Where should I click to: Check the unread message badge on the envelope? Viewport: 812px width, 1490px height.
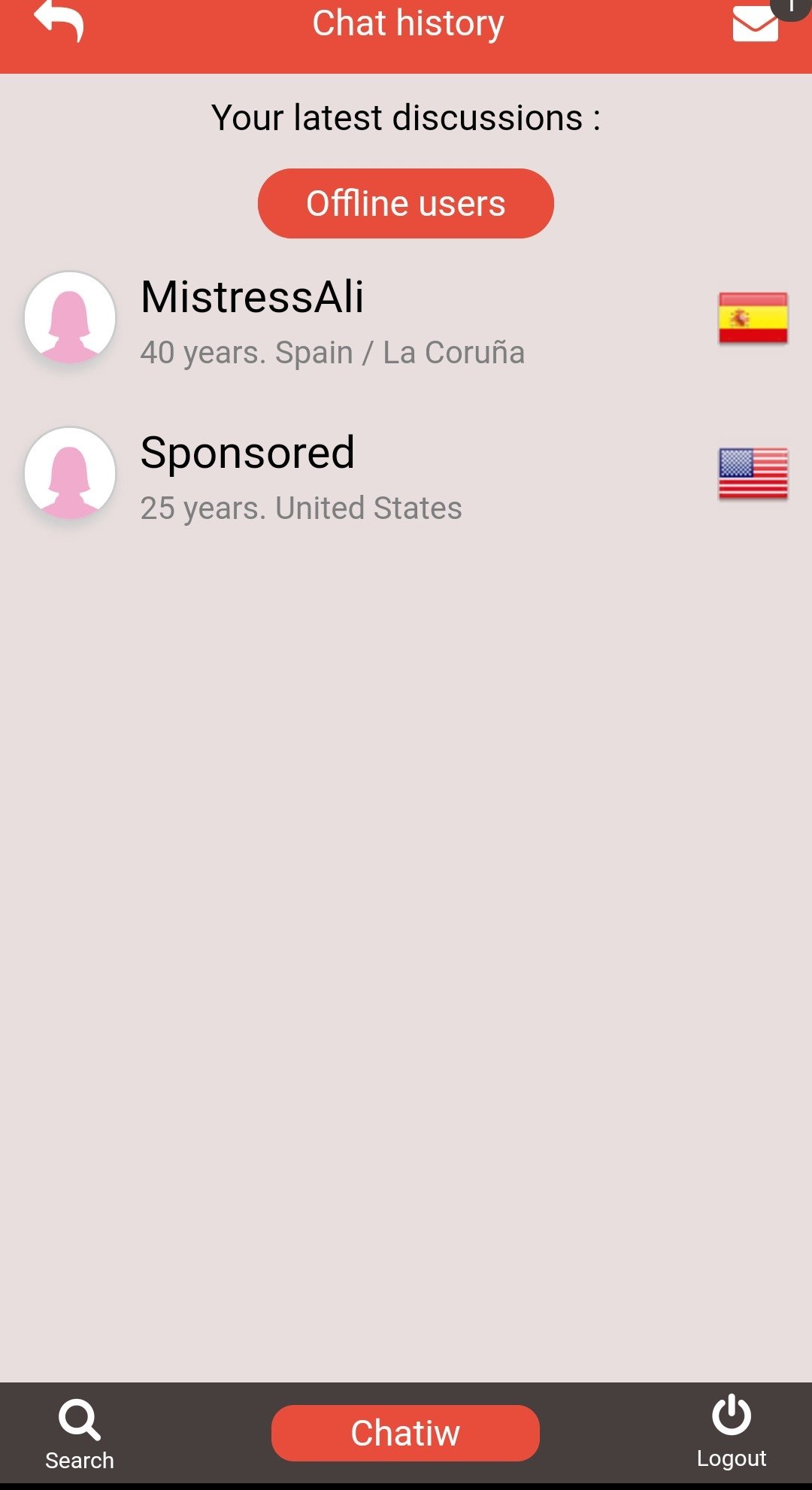pos(791,8)
